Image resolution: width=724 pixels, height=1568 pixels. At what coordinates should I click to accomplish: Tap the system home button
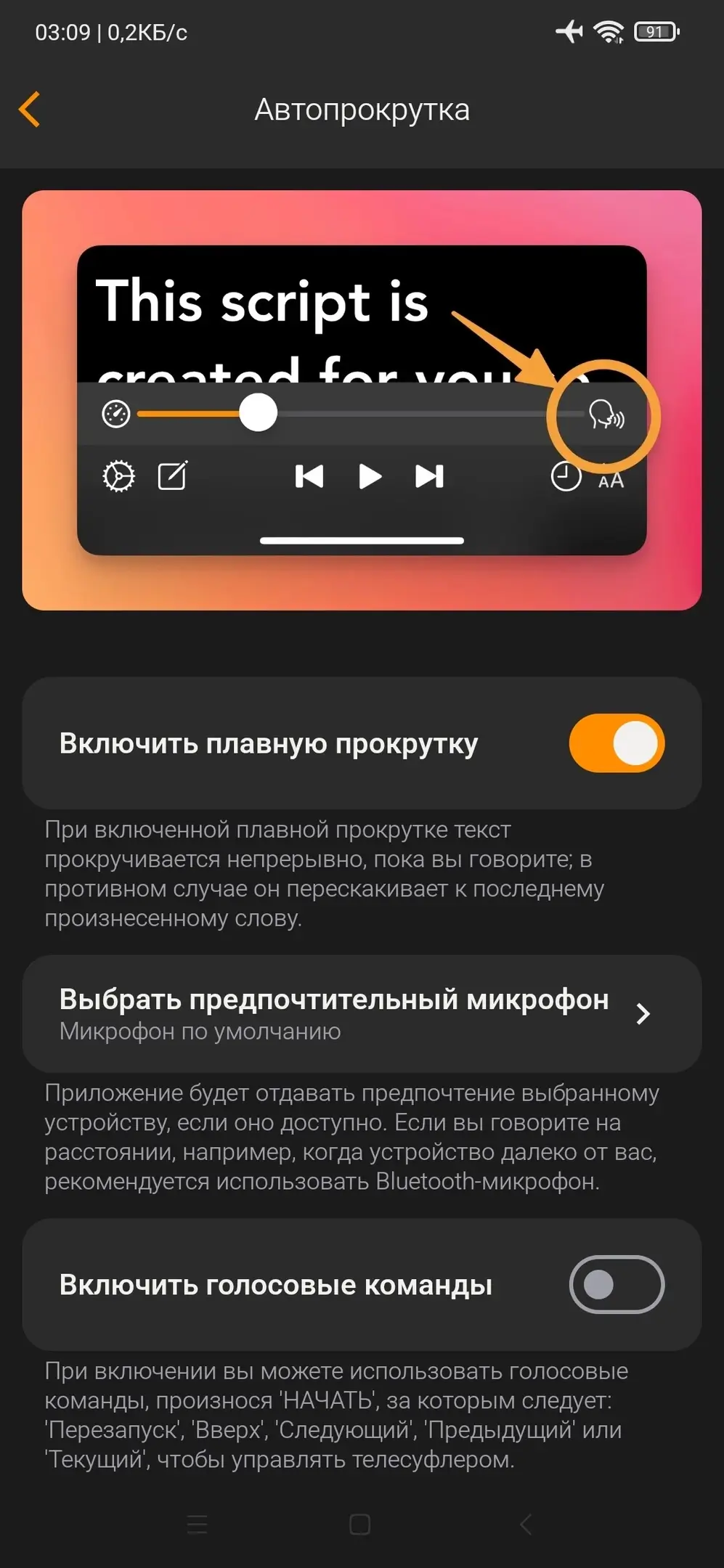tap(360, 1524)
